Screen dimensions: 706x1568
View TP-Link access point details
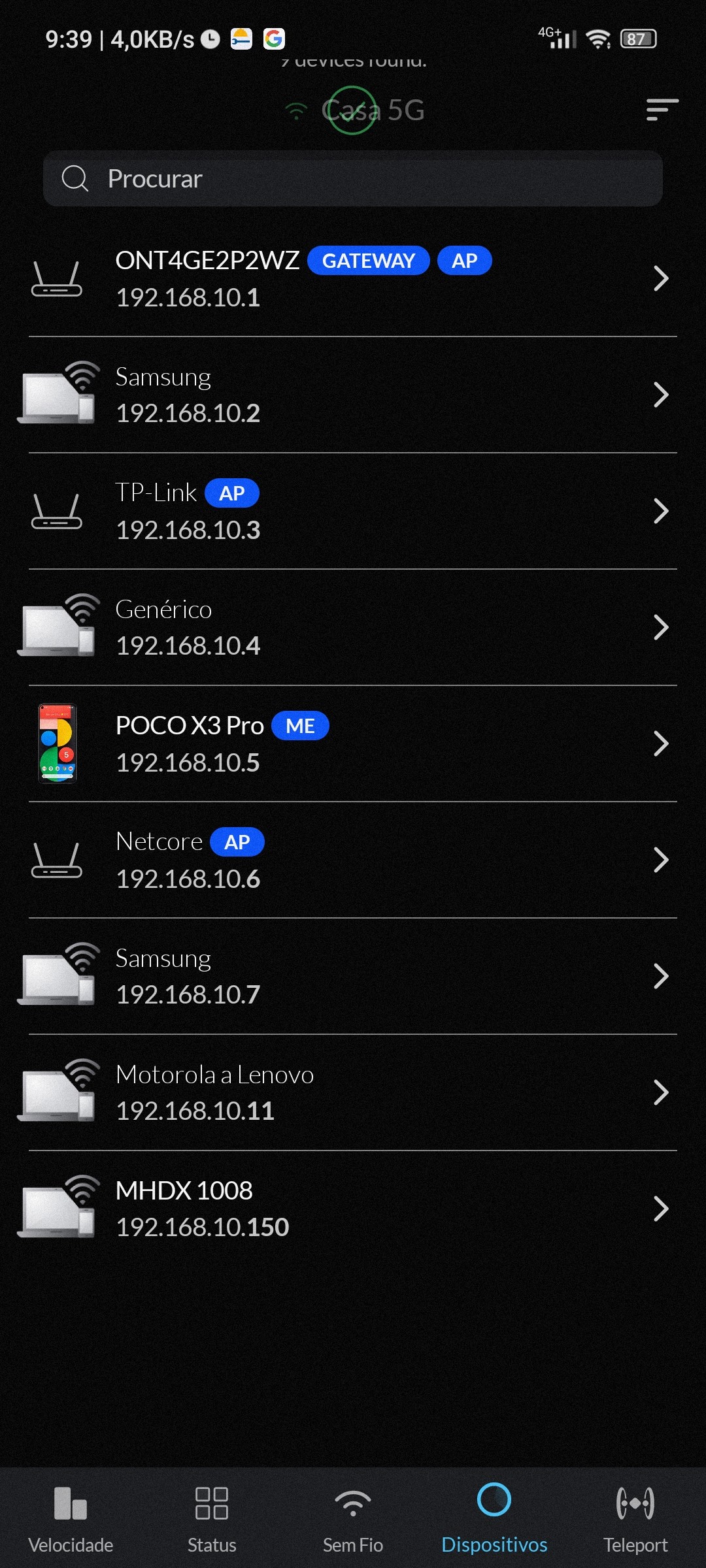tap(353, 512)
